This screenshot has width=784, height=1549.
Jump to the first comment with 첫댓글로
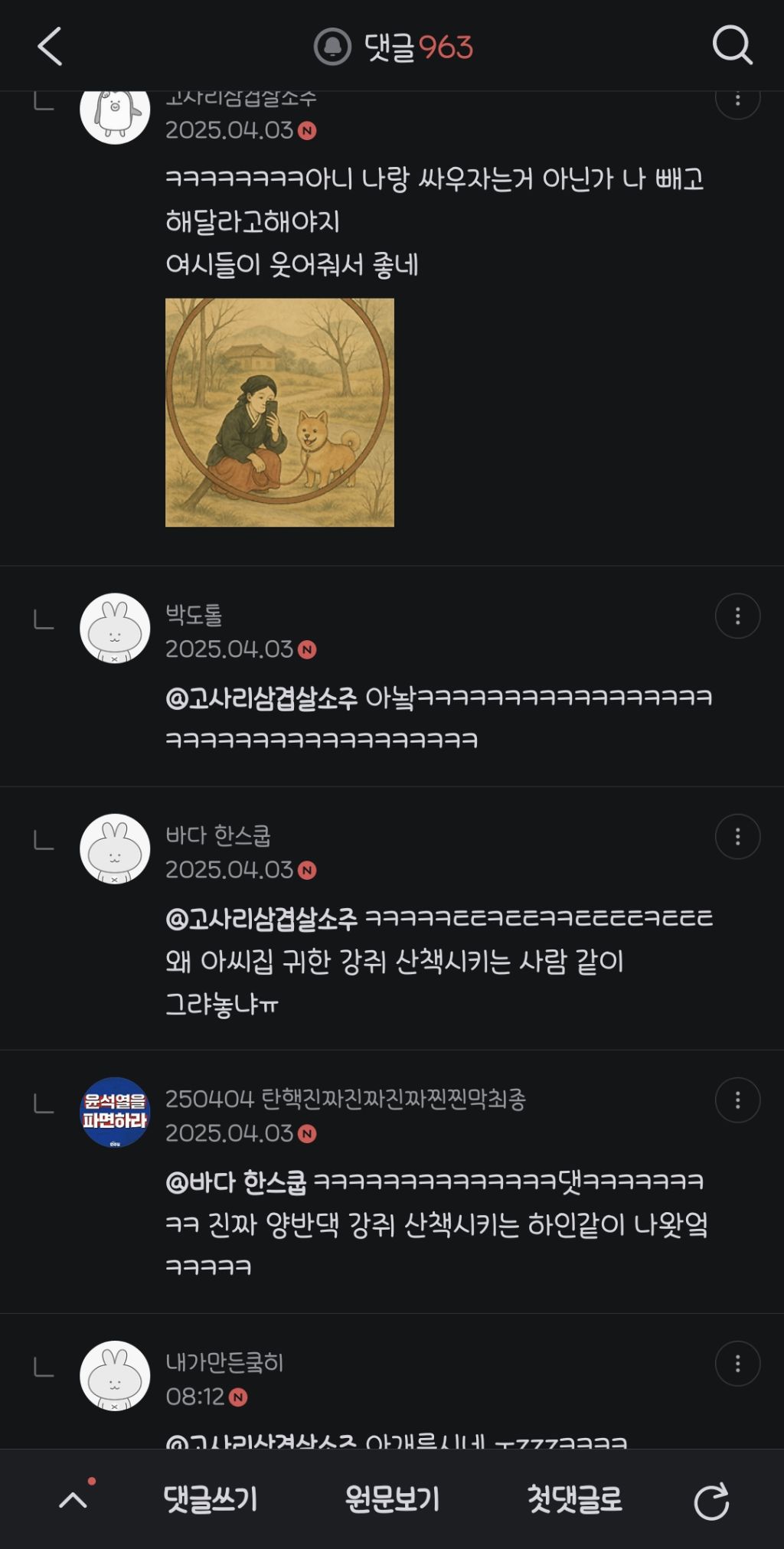[574, 1499]
